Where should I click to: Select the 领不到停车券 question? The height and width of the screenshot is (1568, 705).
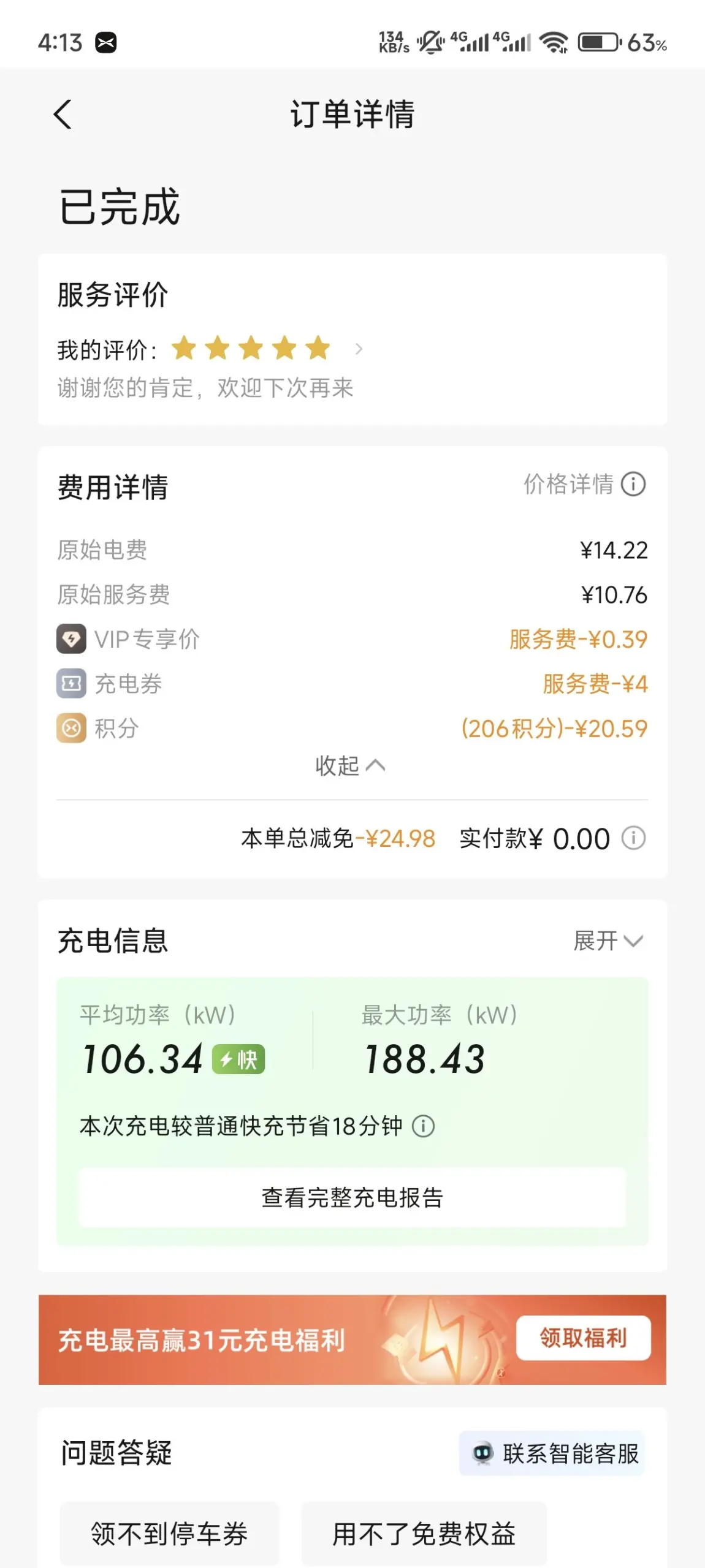(x=169, y=1534)
